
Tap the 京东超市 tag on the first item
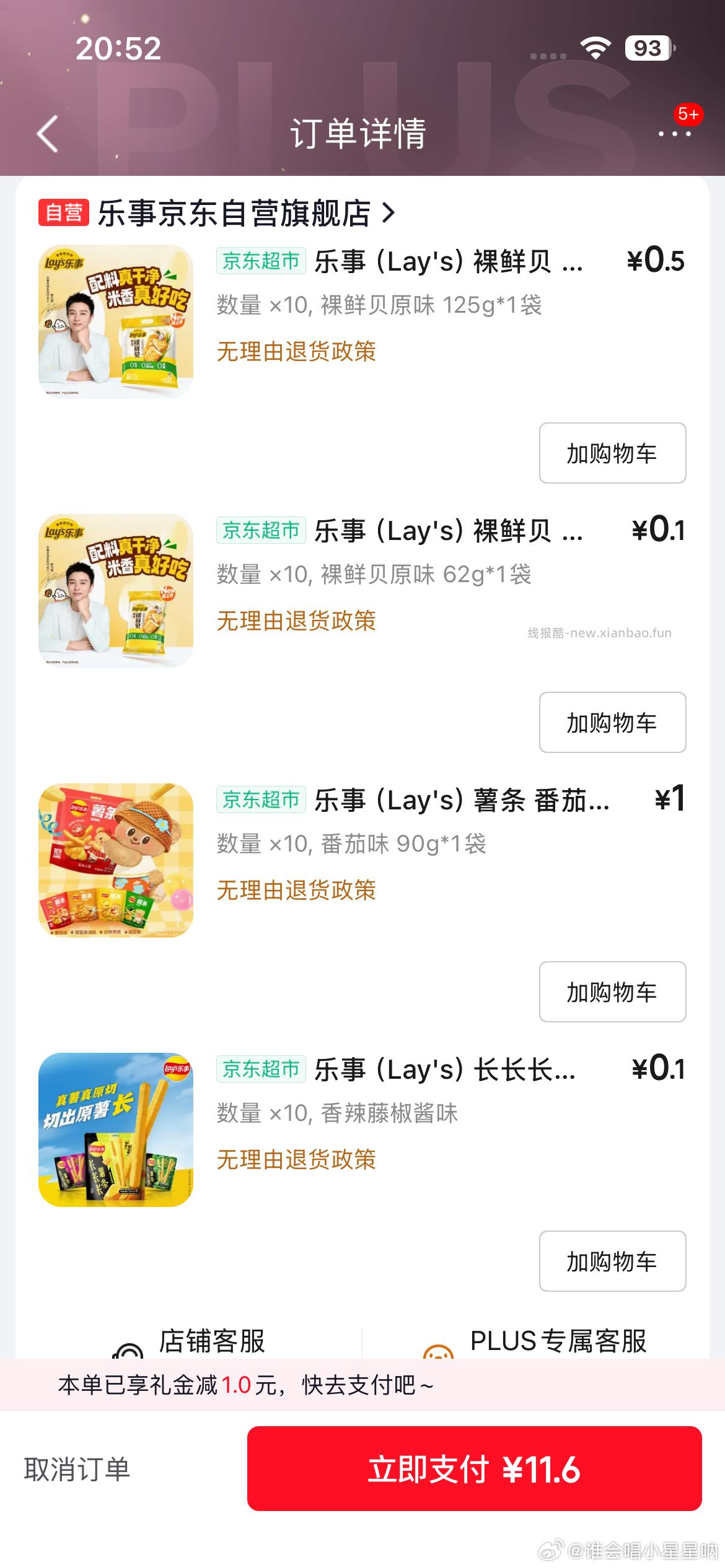tap(261, 261)
